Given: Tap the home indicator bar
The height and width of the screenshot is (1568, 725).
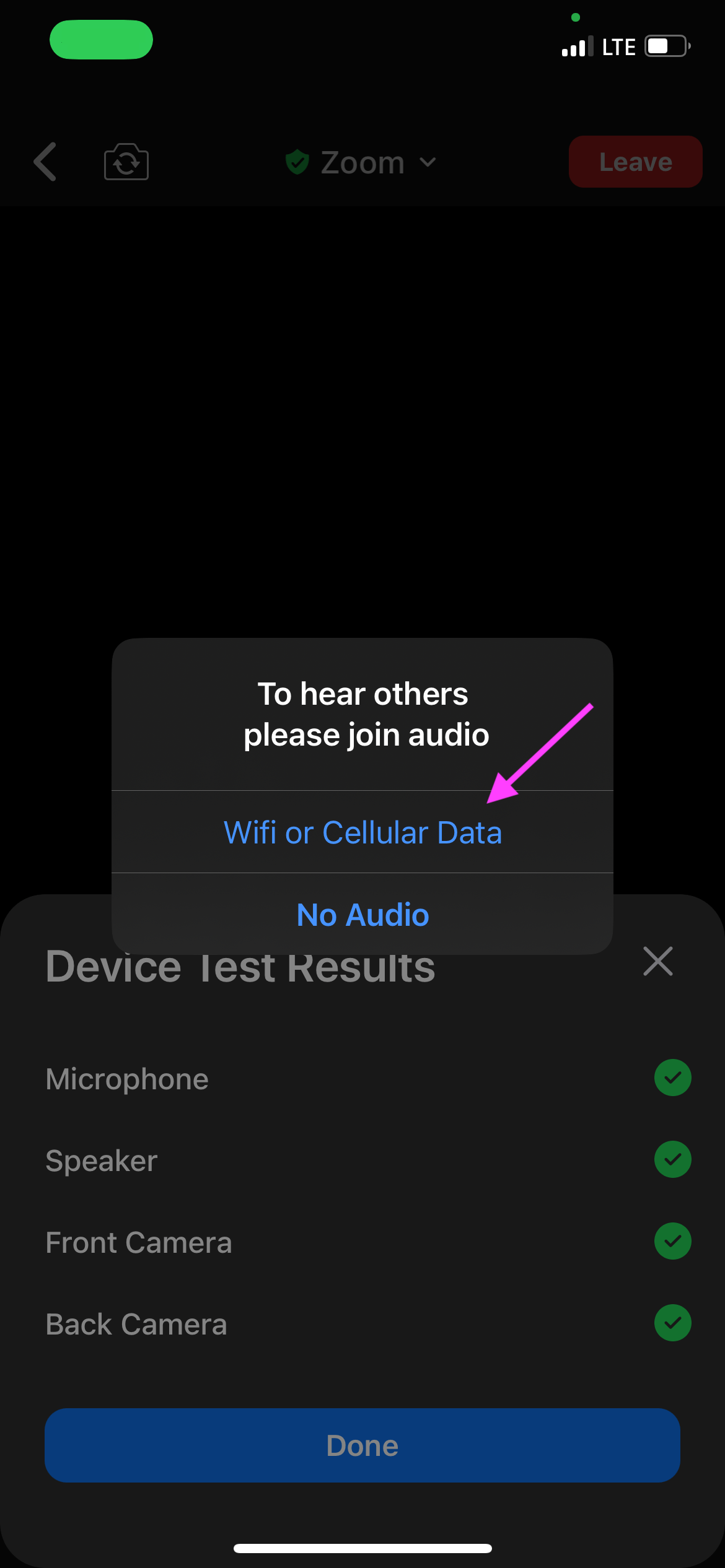Looking at the screenshot, I should [362, 1549].
